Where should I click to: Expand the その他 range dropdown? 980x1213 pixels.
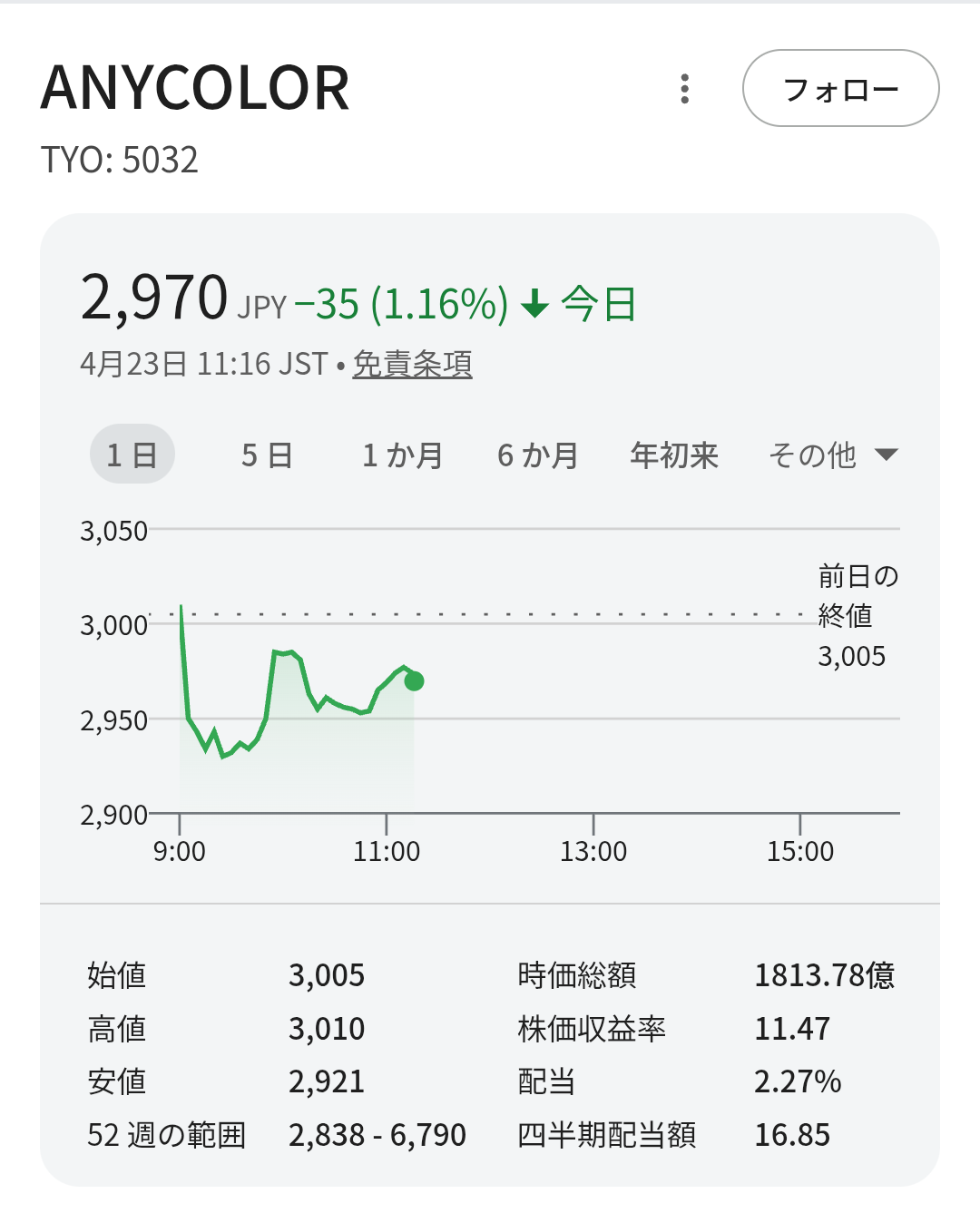[833, 455]
